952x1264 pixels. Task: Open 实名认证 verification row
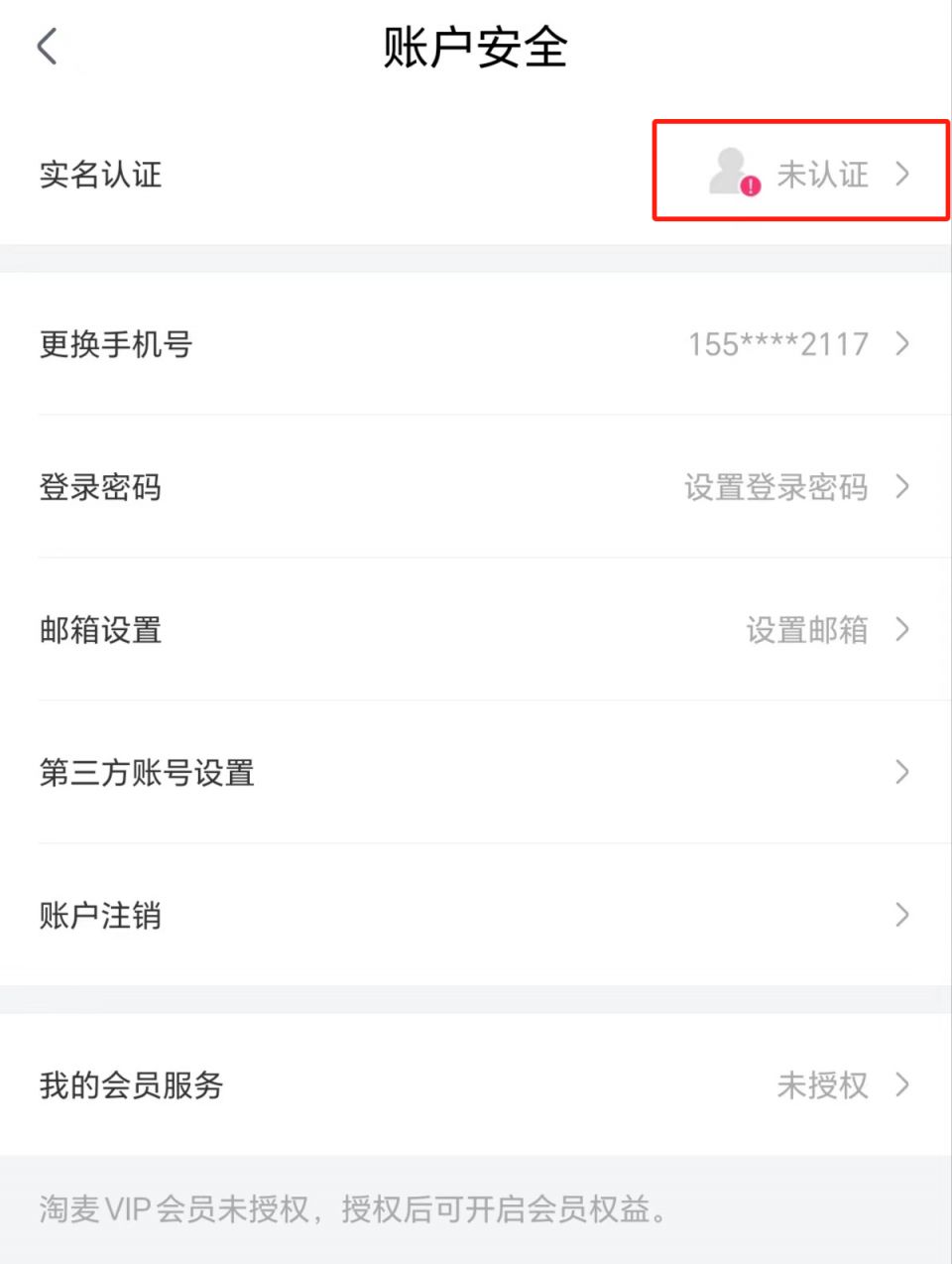[x=476, y=175]
